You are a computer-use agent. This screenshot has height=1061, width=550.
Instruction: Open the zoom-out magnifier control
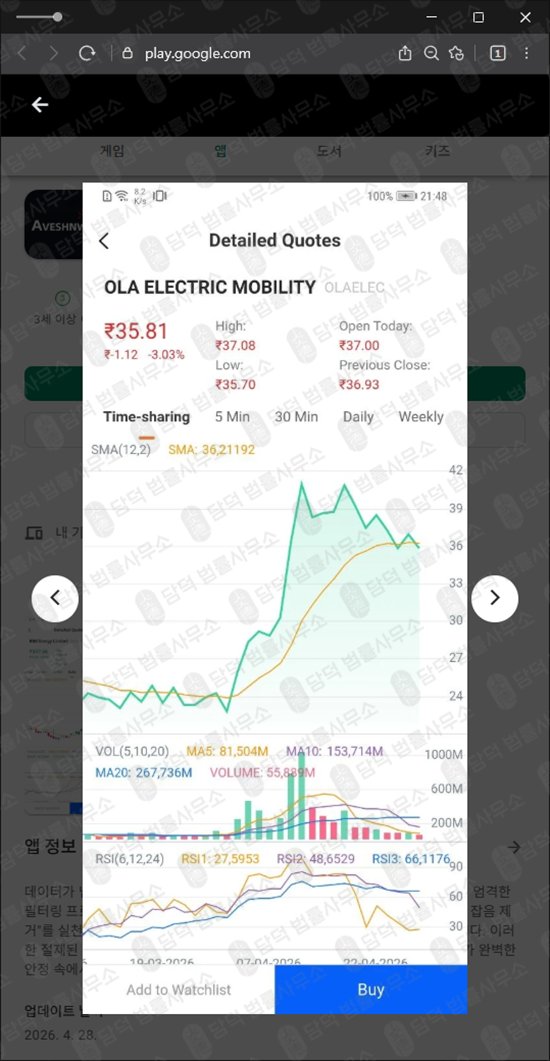point(431,53)
